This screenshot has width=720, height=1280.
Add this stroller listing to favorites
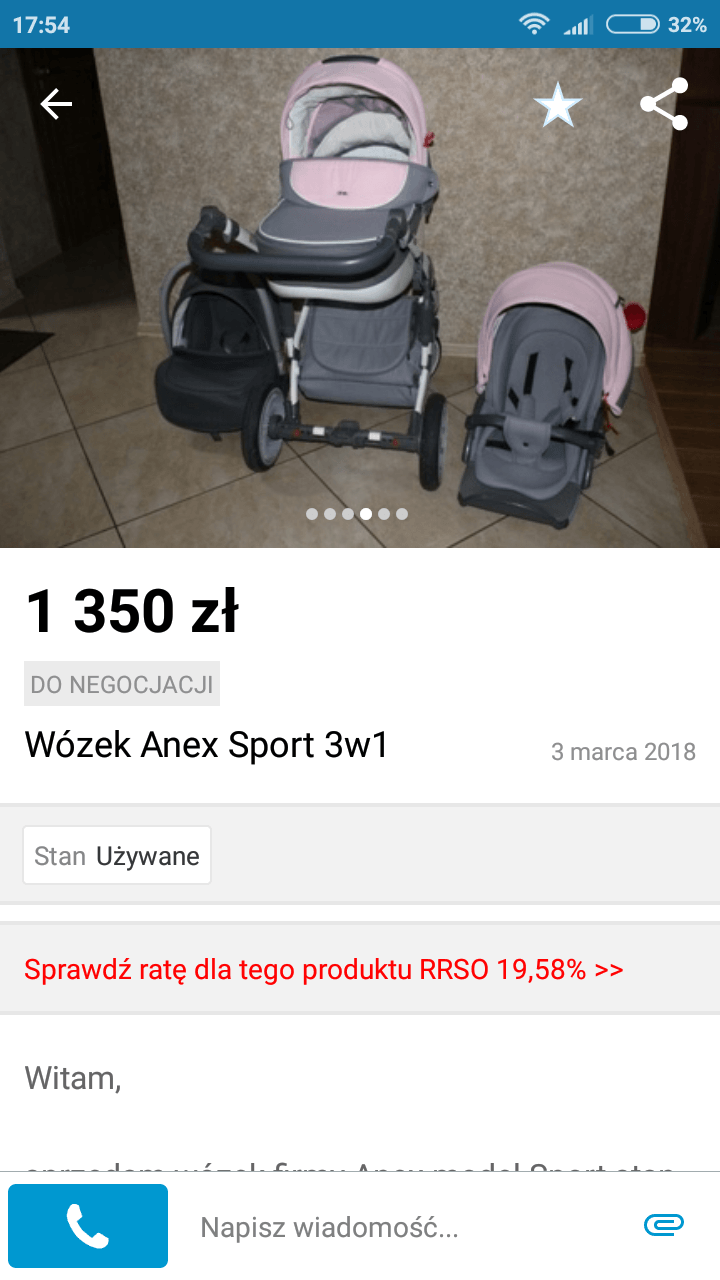[x=557, y=105]
